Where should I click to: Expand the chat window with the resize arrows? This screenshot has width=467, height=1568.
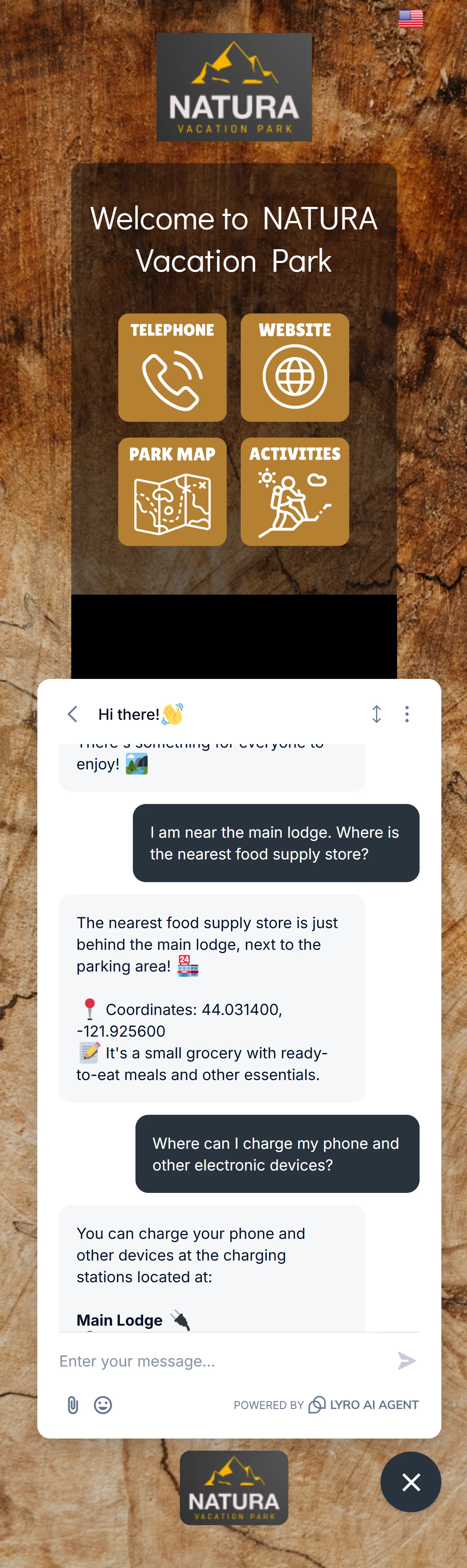tap(376, 714)
